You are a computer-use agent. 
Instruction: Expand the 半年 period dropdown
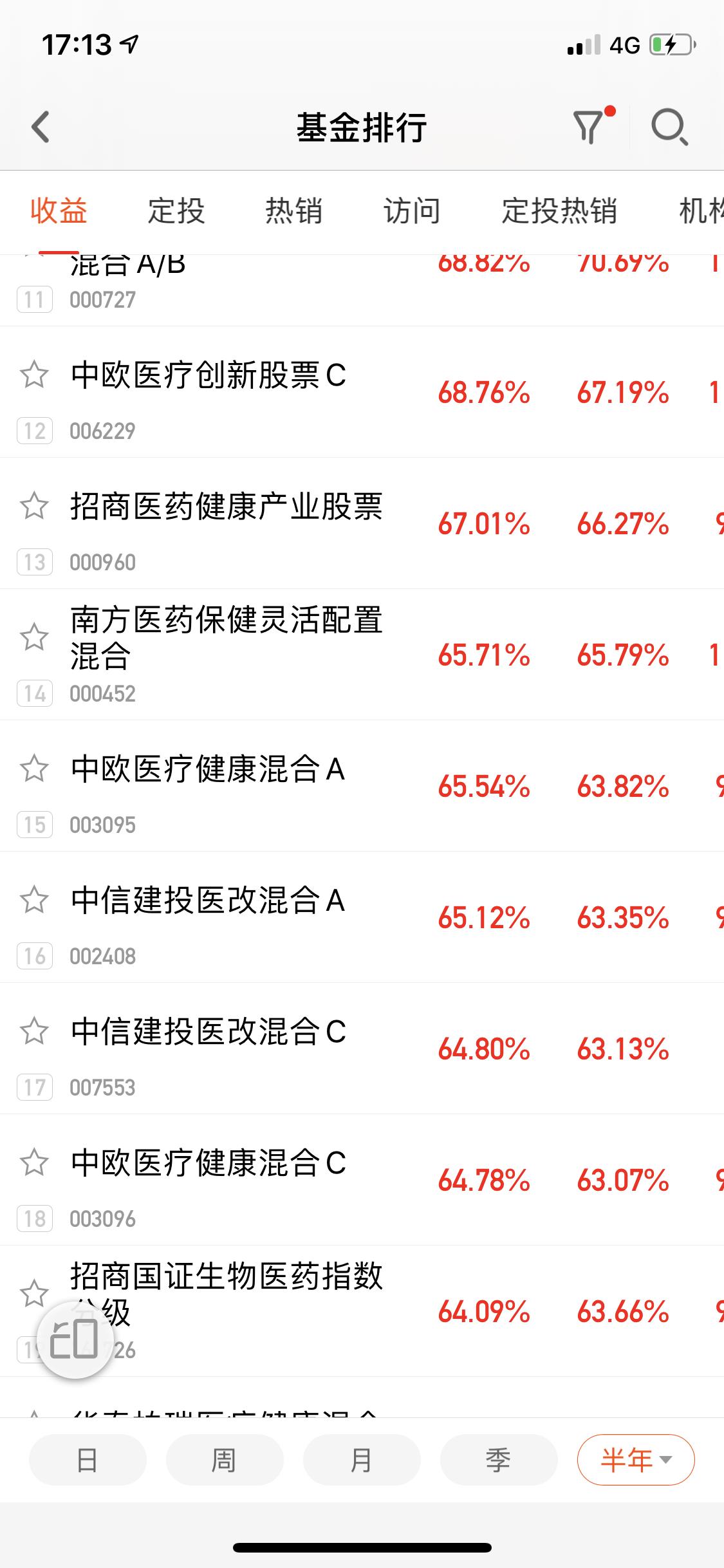(x=636, y=1460)
